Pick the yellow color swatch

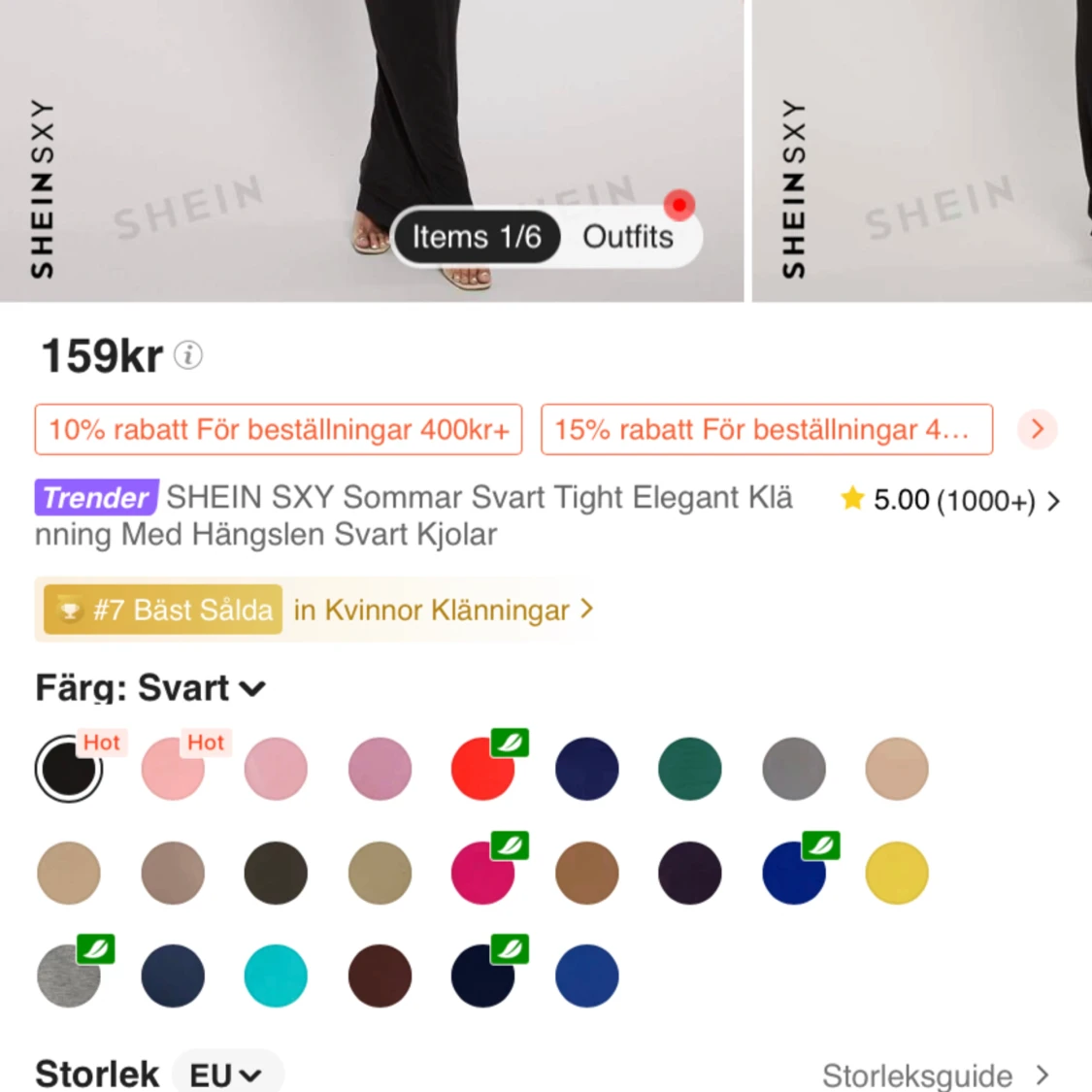tap(896, 873)
